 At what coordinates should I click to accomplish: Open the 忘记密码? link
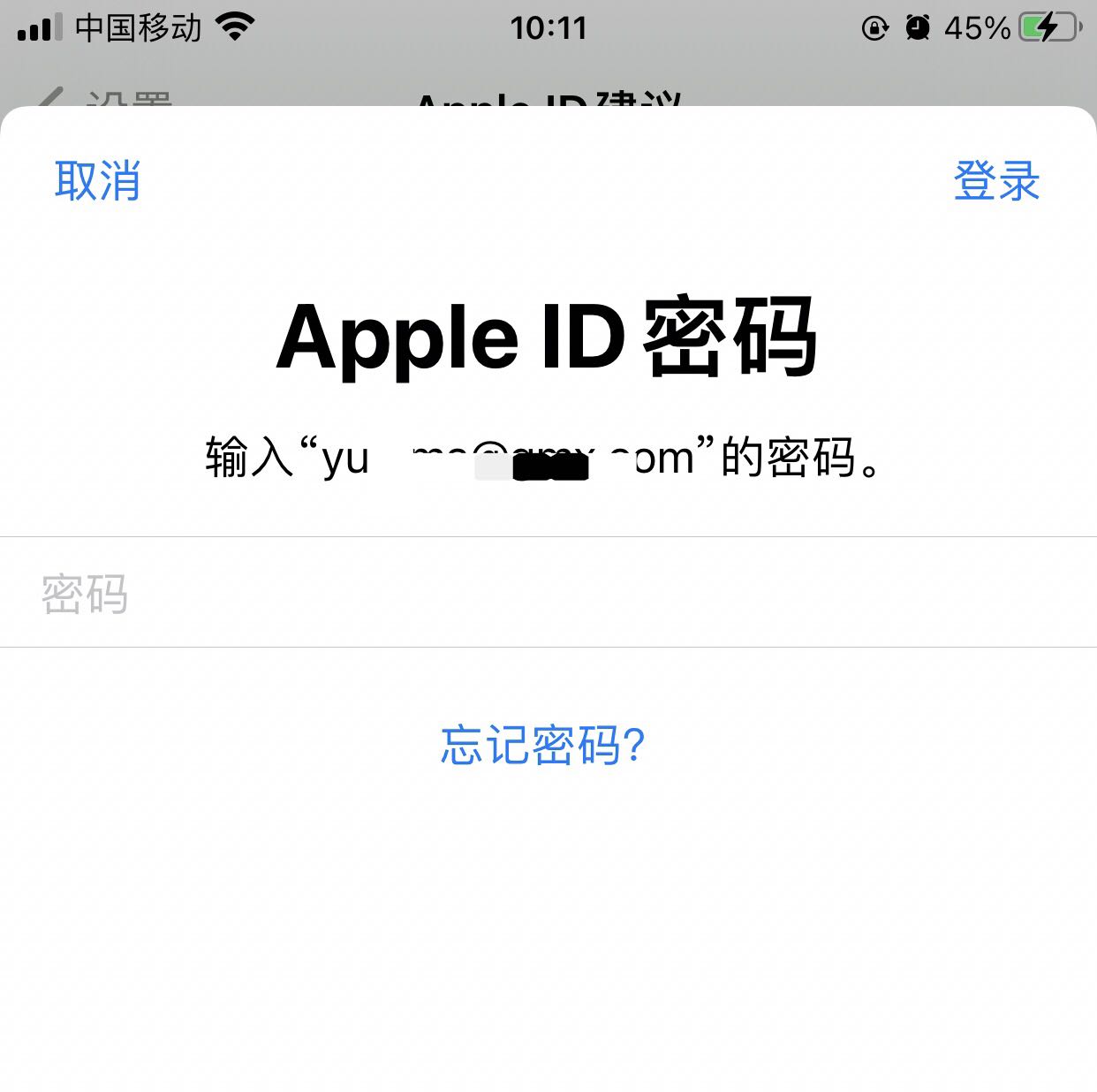click(543, 745)
